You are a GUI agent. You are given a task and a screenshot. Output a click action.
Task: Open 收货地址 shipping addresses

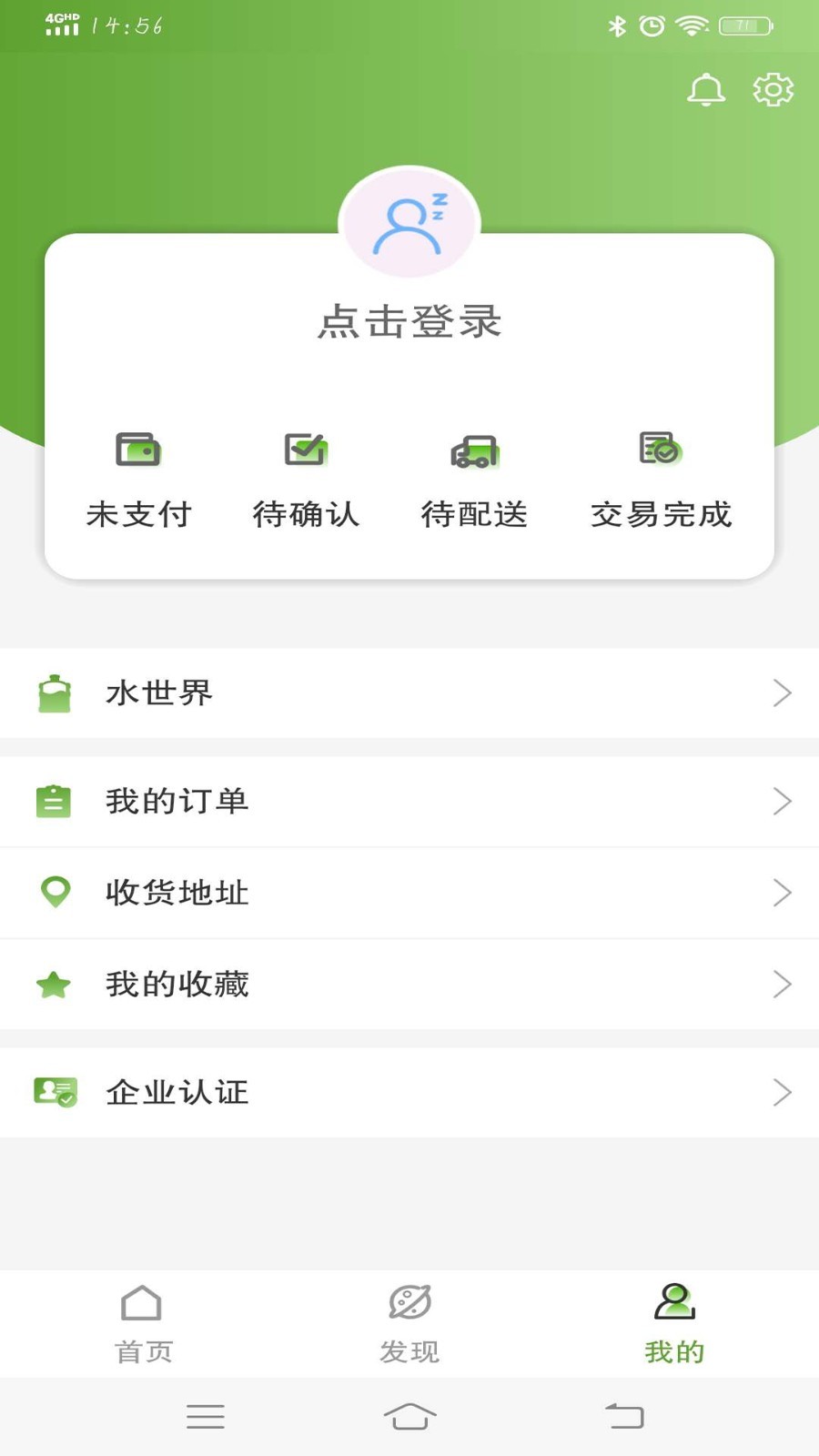point(409,893)
